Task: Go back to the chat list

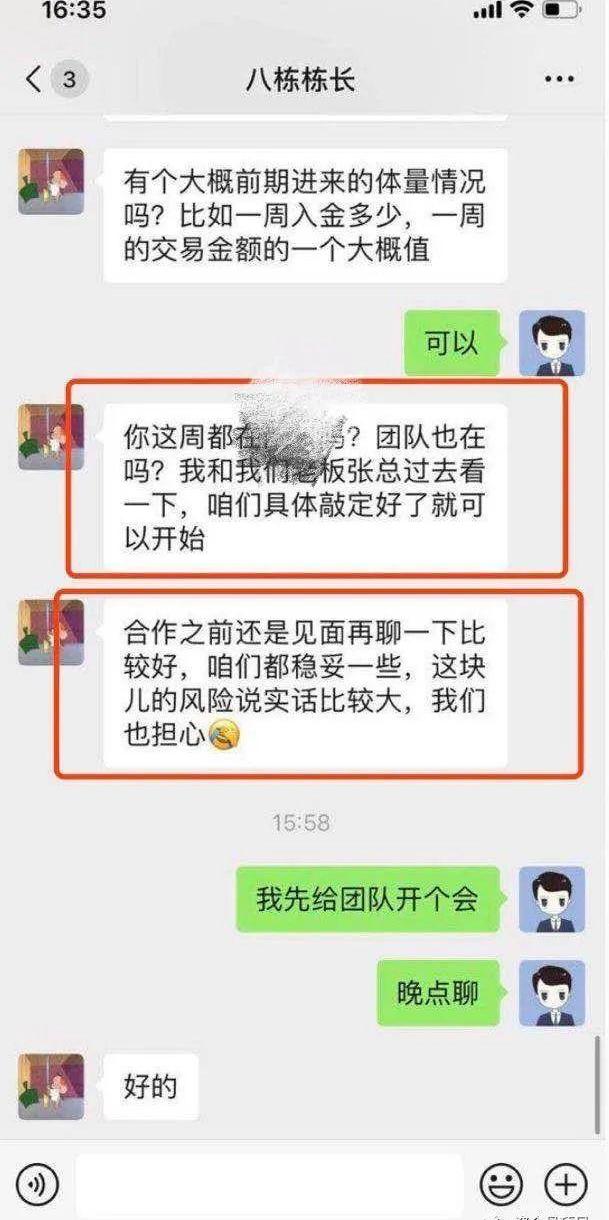Action: pyautogui.click(x=35, y=80)
